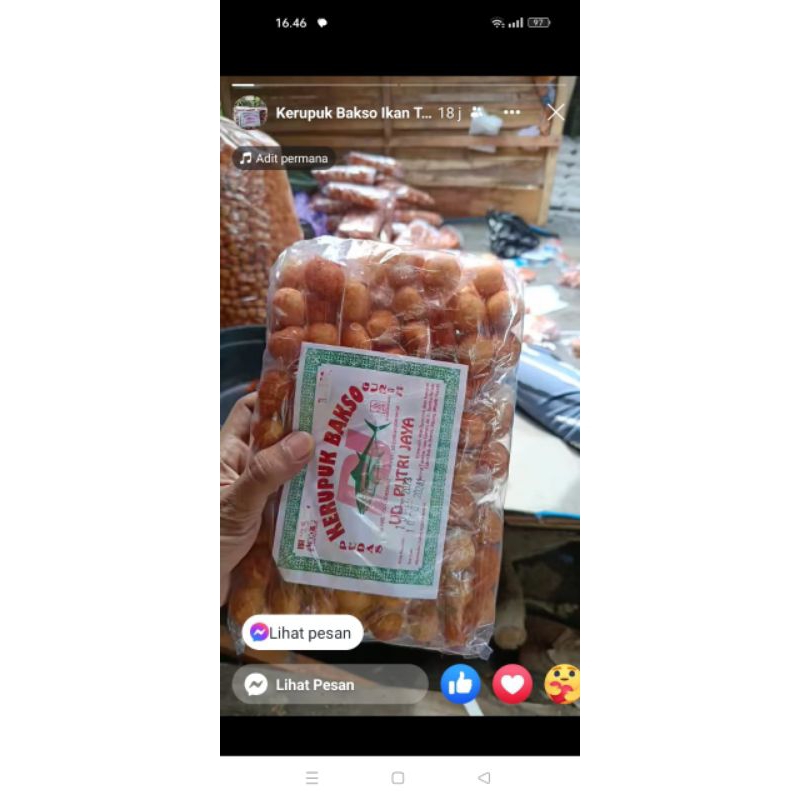
Task: Open the Lihat Pesan message field
Action: [330, 685]
